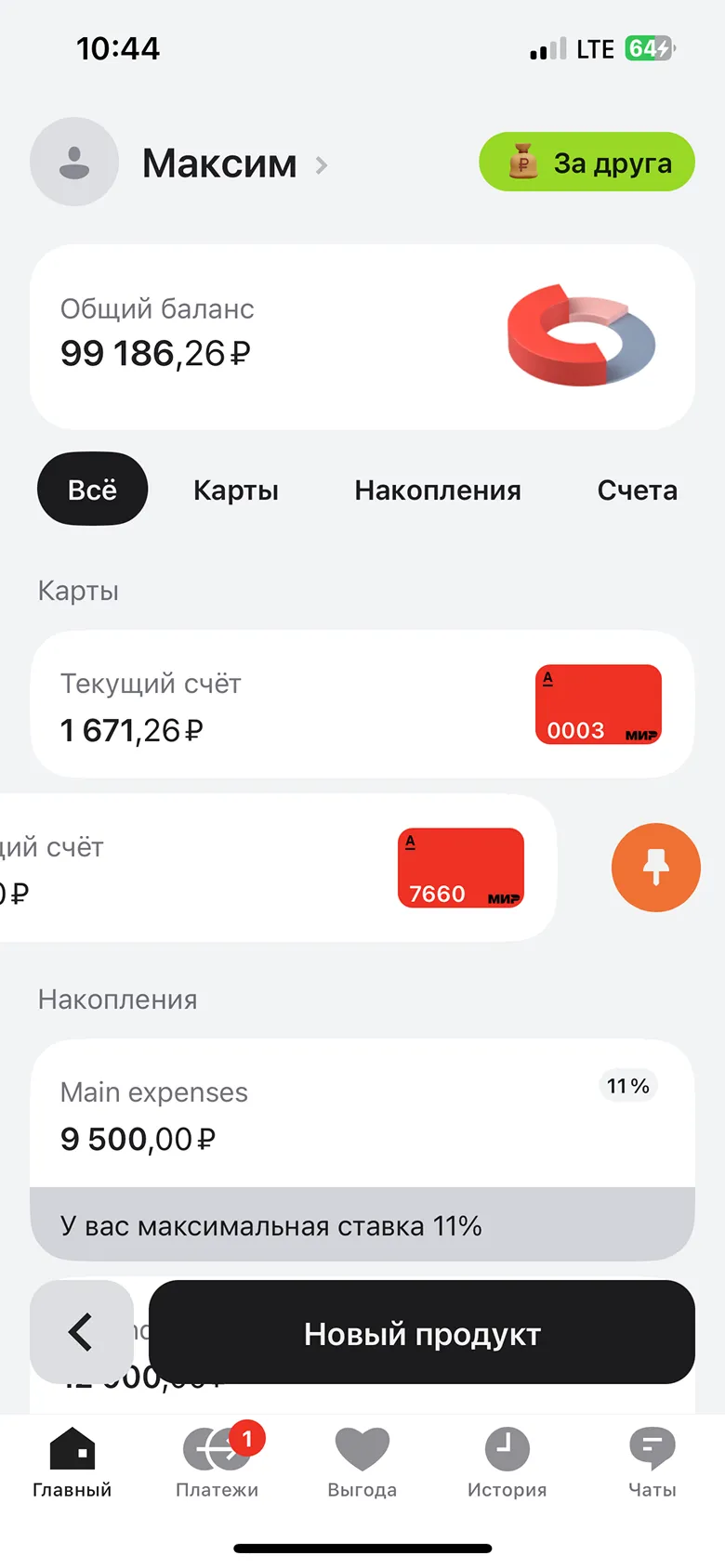This screenshot has width=725, height=1568.
Task: Select the Всё filter tab
Action: coord(92,490)
